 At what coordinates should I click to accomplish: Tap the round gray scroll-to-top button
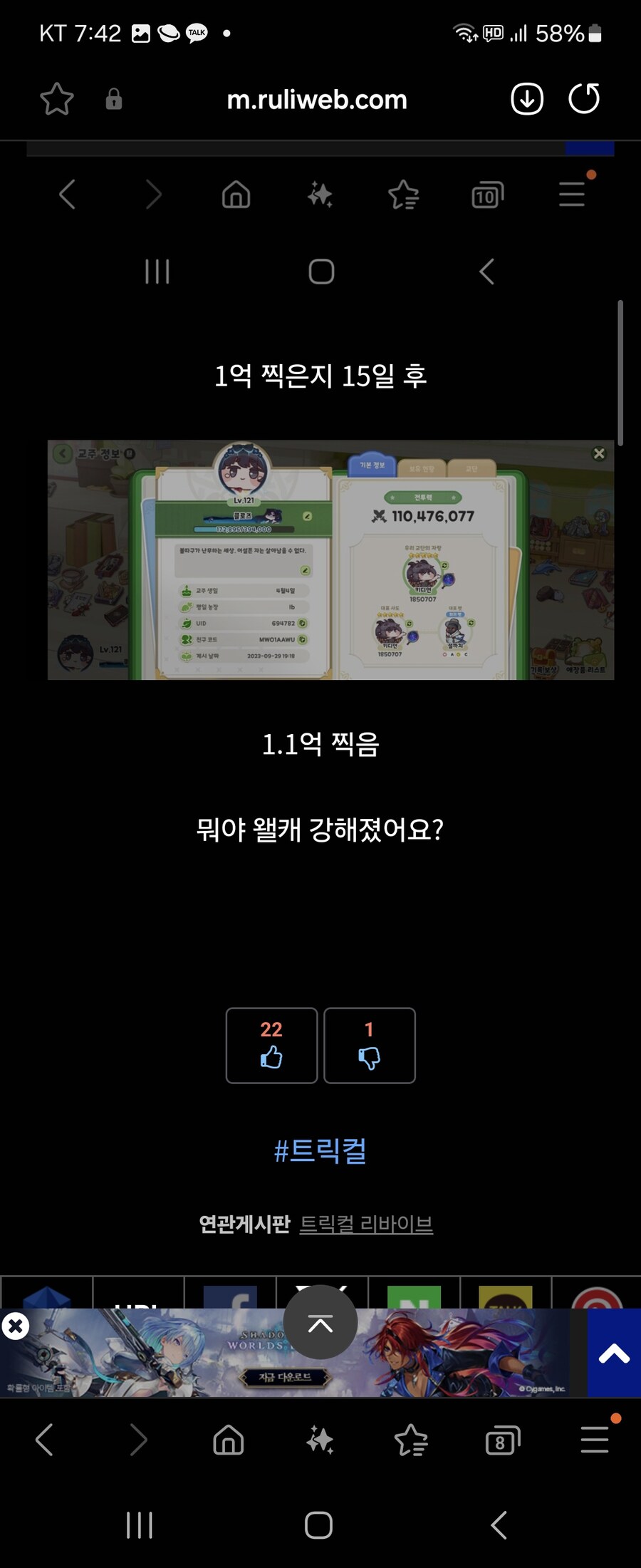(x=320, y=1321)
